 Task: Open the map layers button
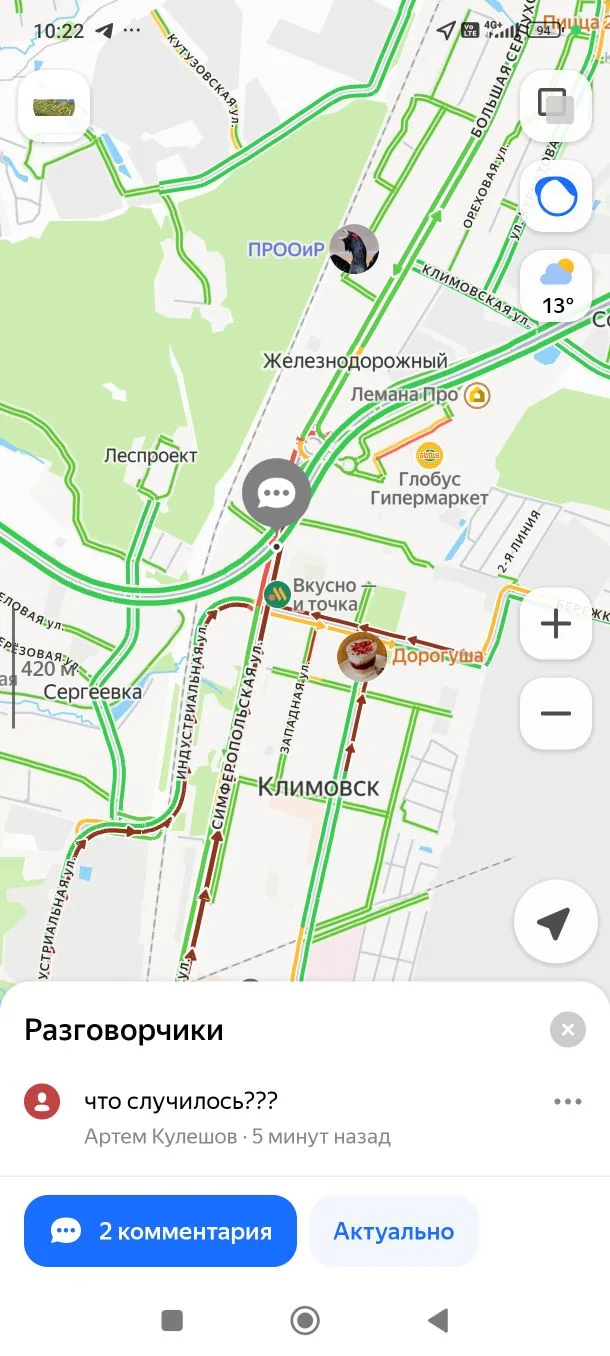point(555,106)
